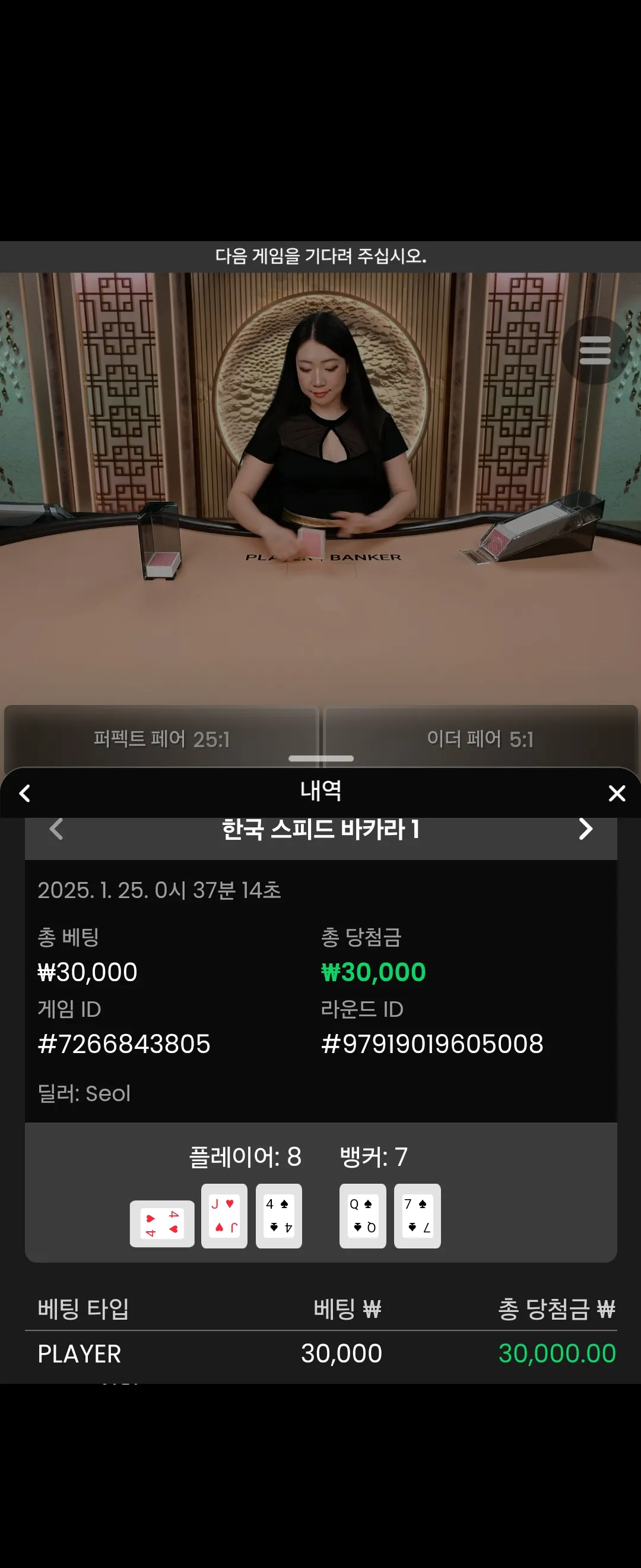The width and height of the screenshot is (641, 1568).
Task: Bet on 이더 페어 5:1
Action: (480, 738)
